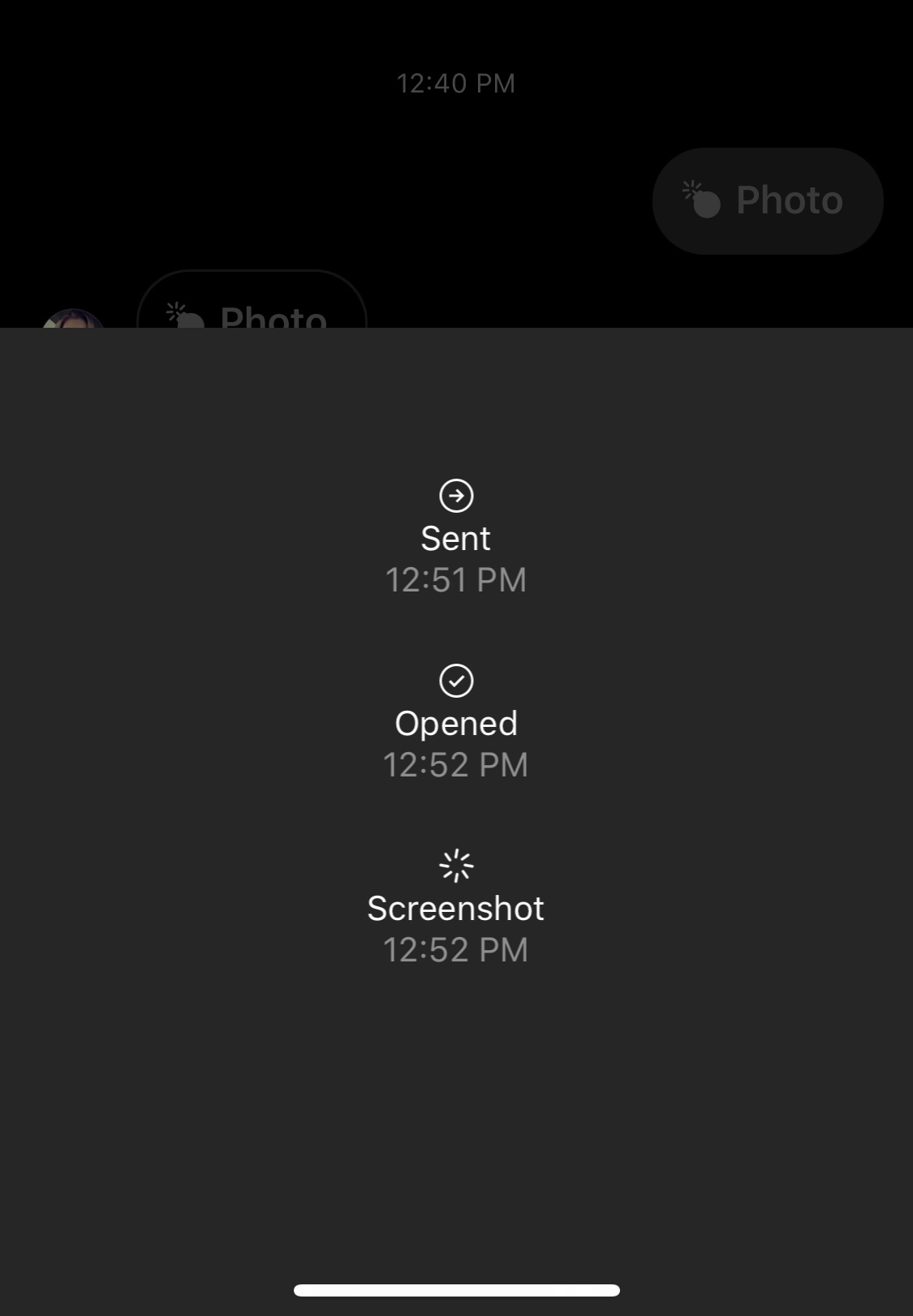Viewport: 913px width, 1316px height.
Task: Tap the Screenshot status entry
Action: tap(456, 908)
